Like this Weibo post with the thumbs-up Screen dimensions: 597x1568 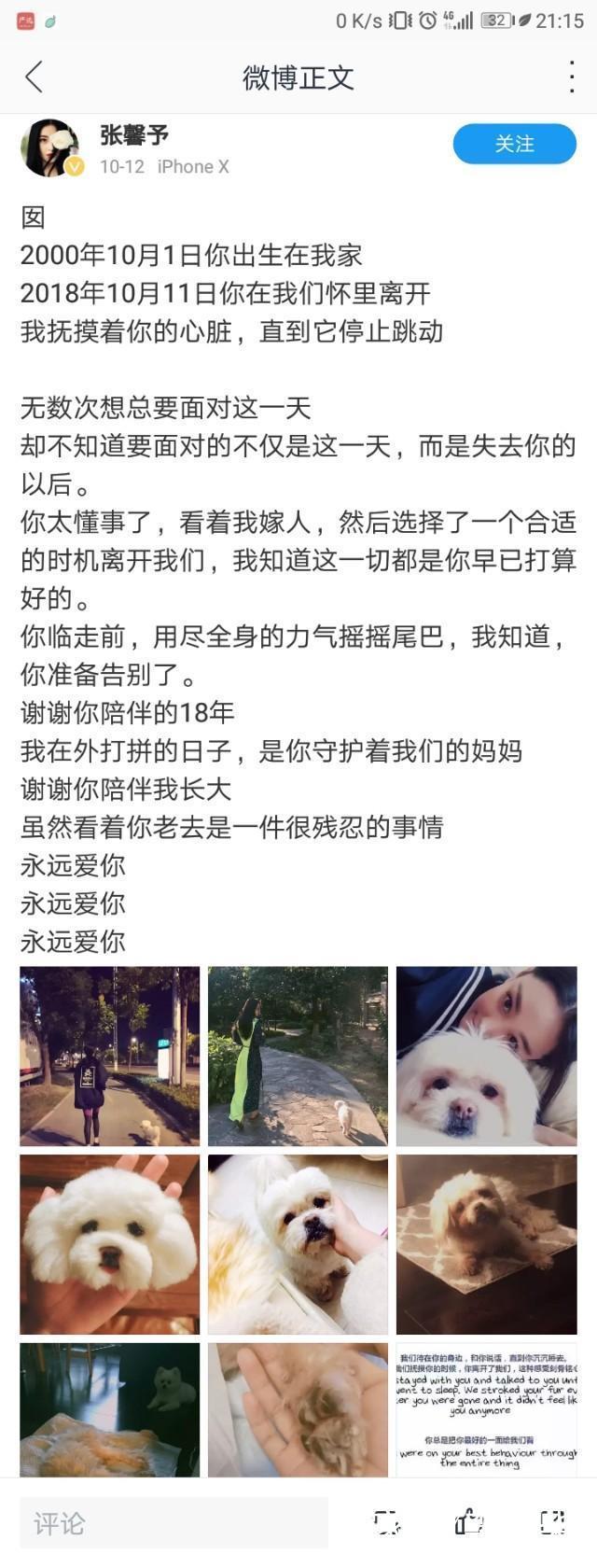click(468, 1523)
